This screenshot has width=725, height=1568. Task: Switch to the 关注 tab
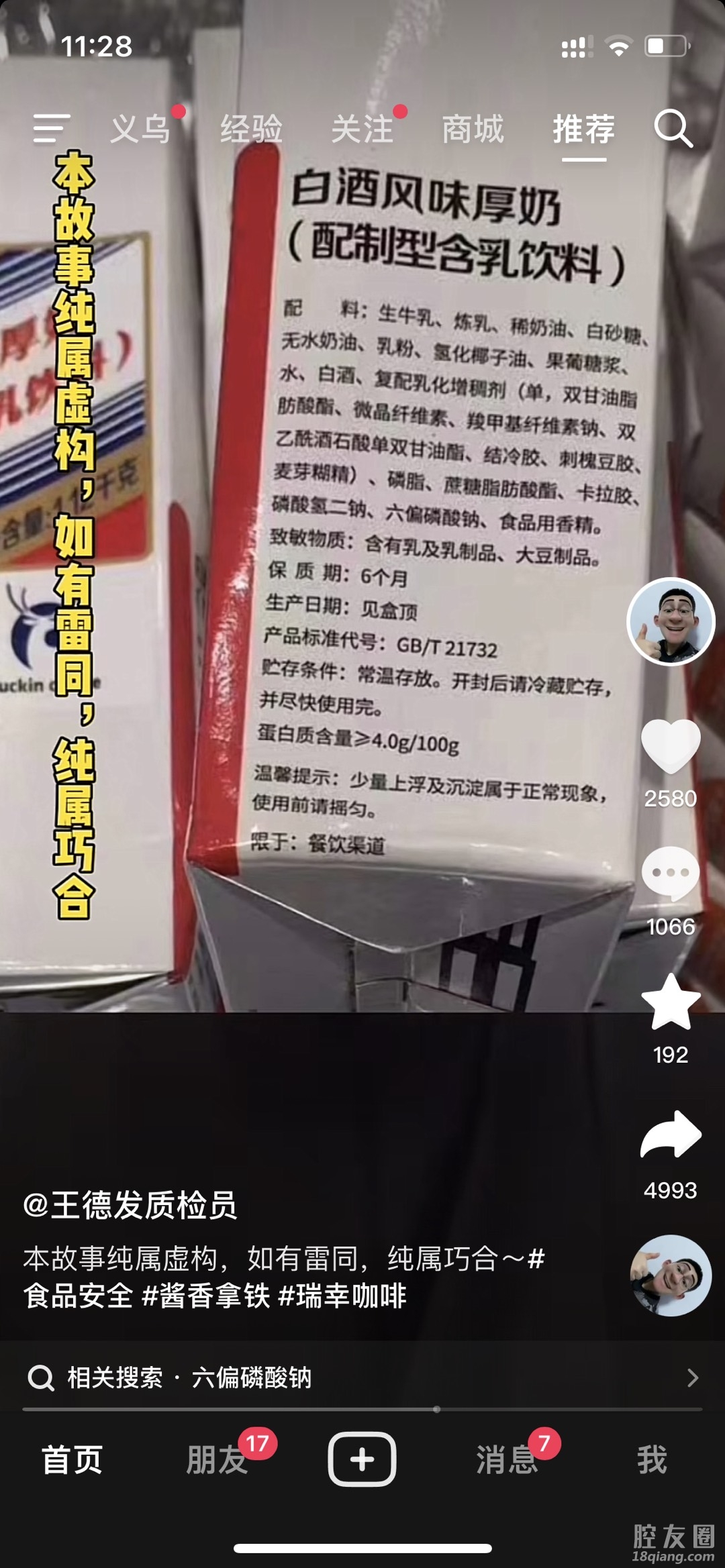[x=362, y=129]
